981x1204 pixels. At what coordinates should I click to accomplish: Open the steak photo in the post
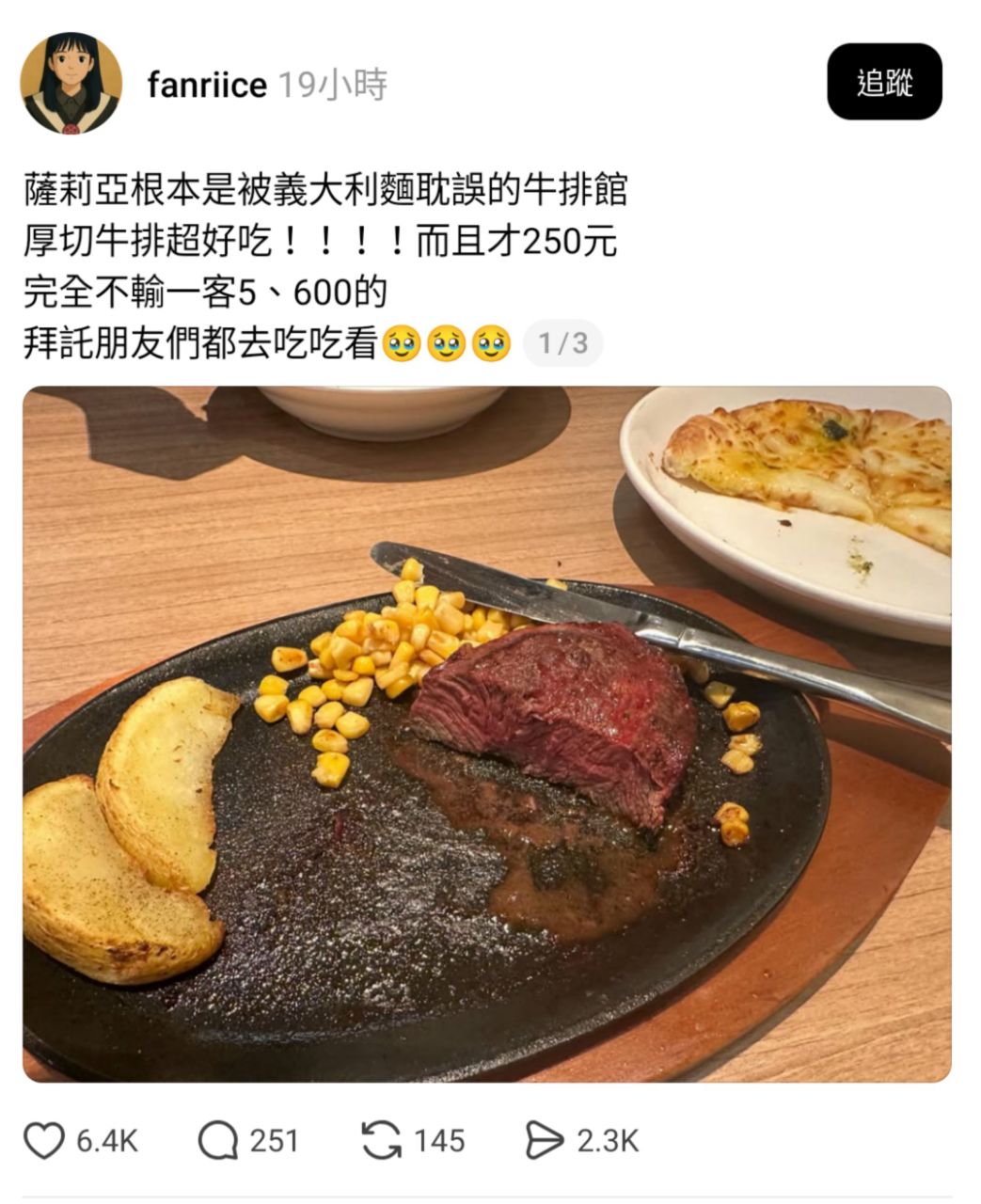point(486,734)
